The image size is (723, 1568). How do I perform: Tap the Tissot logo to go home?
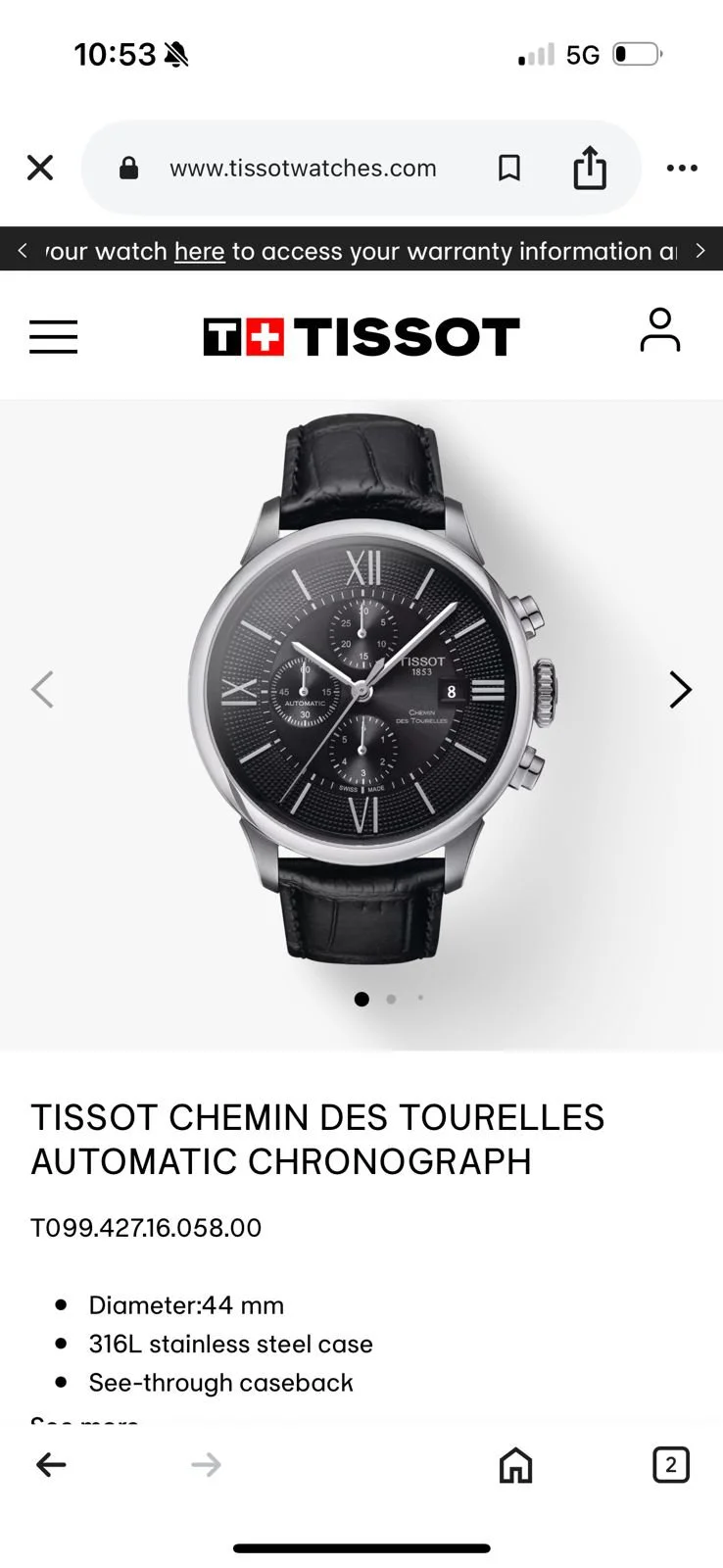361,336
